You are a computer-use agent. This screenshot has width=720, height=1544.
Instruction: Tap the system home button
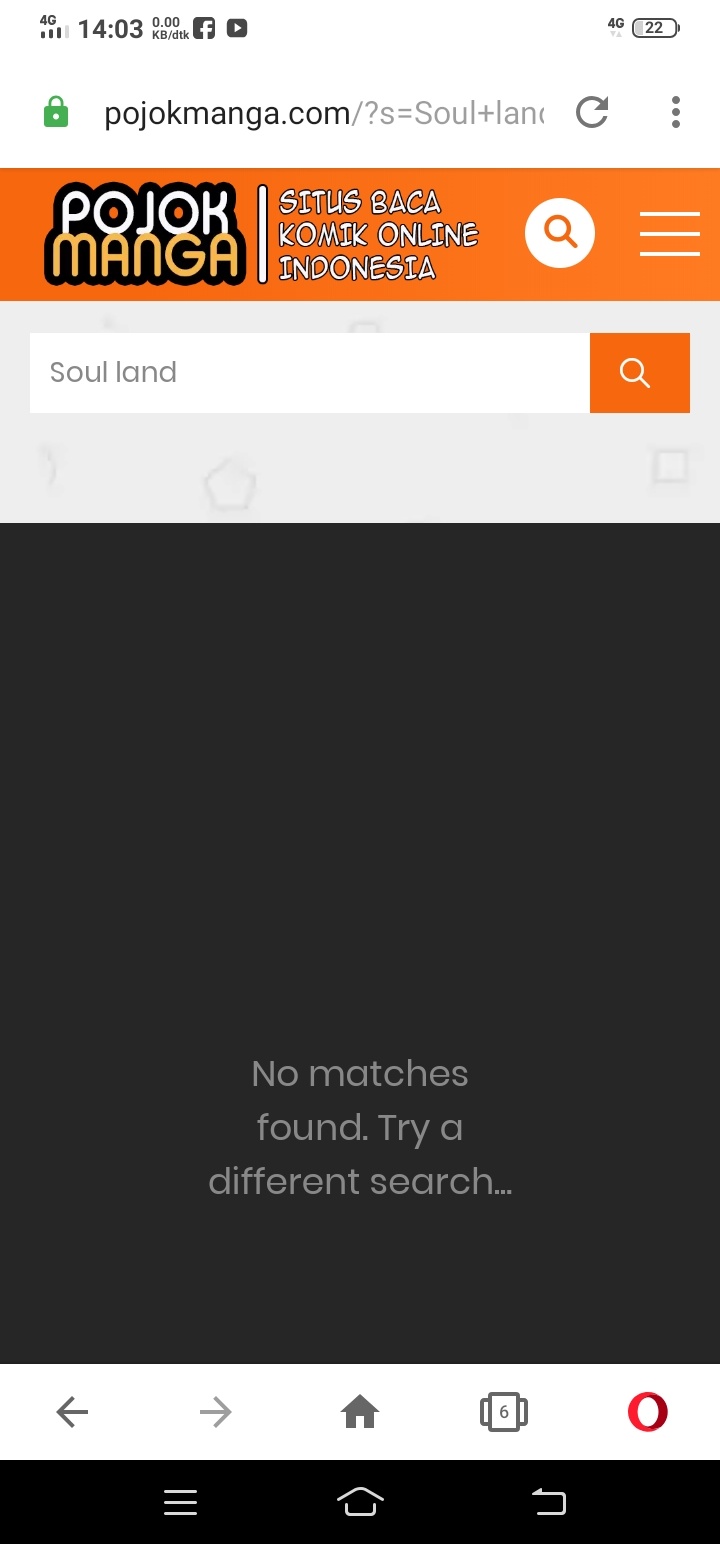pyautogui.click(x=361, y=1502)
